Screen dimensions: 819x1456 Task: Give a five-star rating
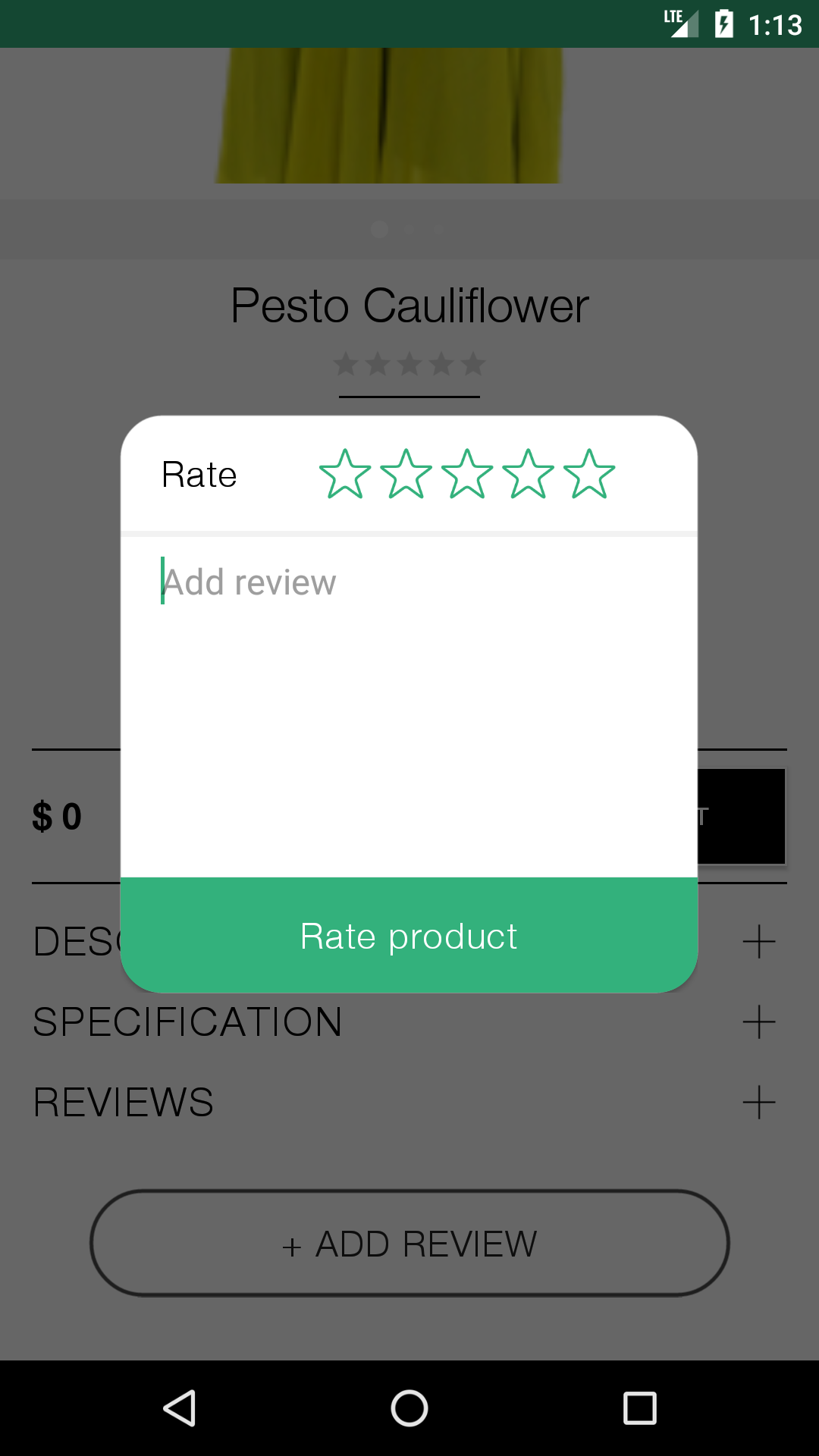(589, 474)
